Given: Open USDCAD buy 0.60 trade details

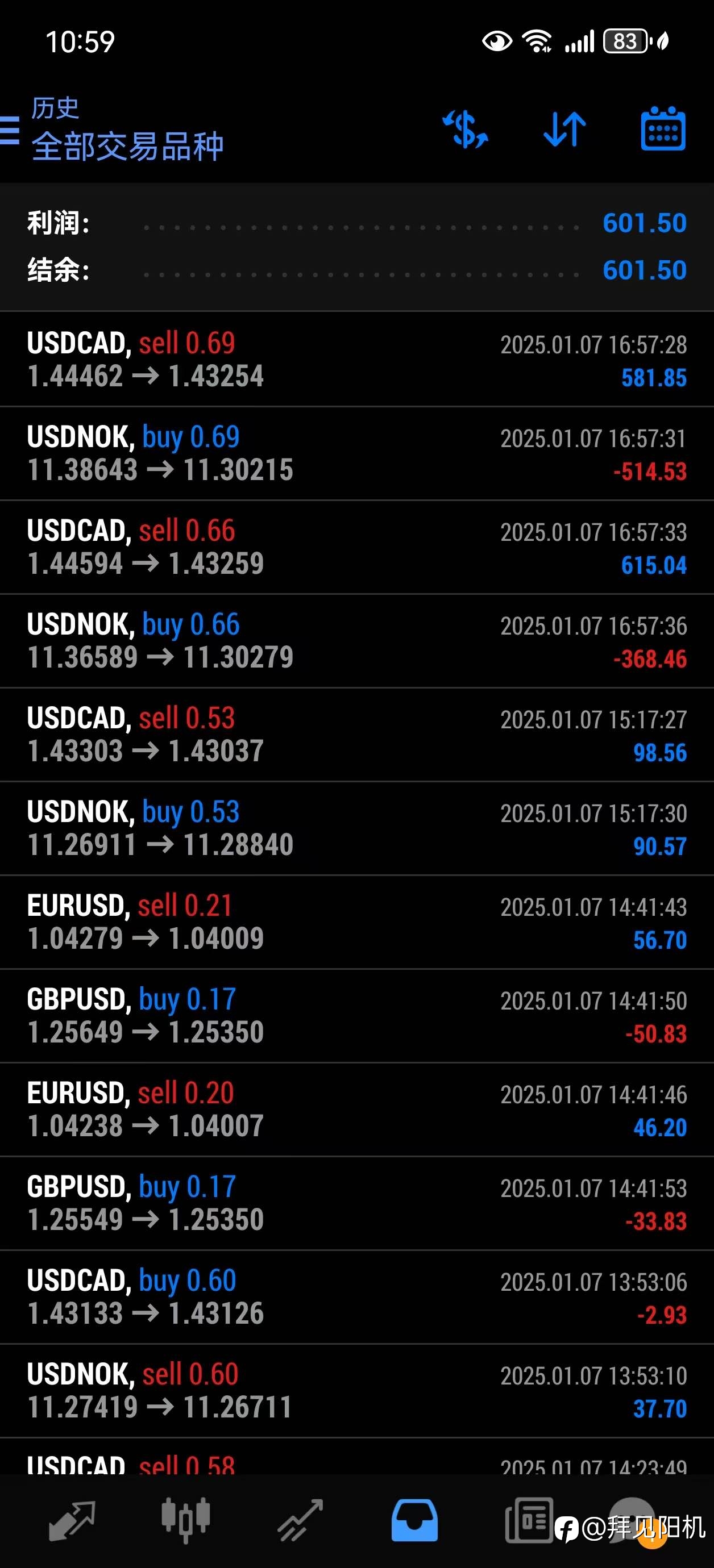Looking at the screenshot, I should 357,1297.
